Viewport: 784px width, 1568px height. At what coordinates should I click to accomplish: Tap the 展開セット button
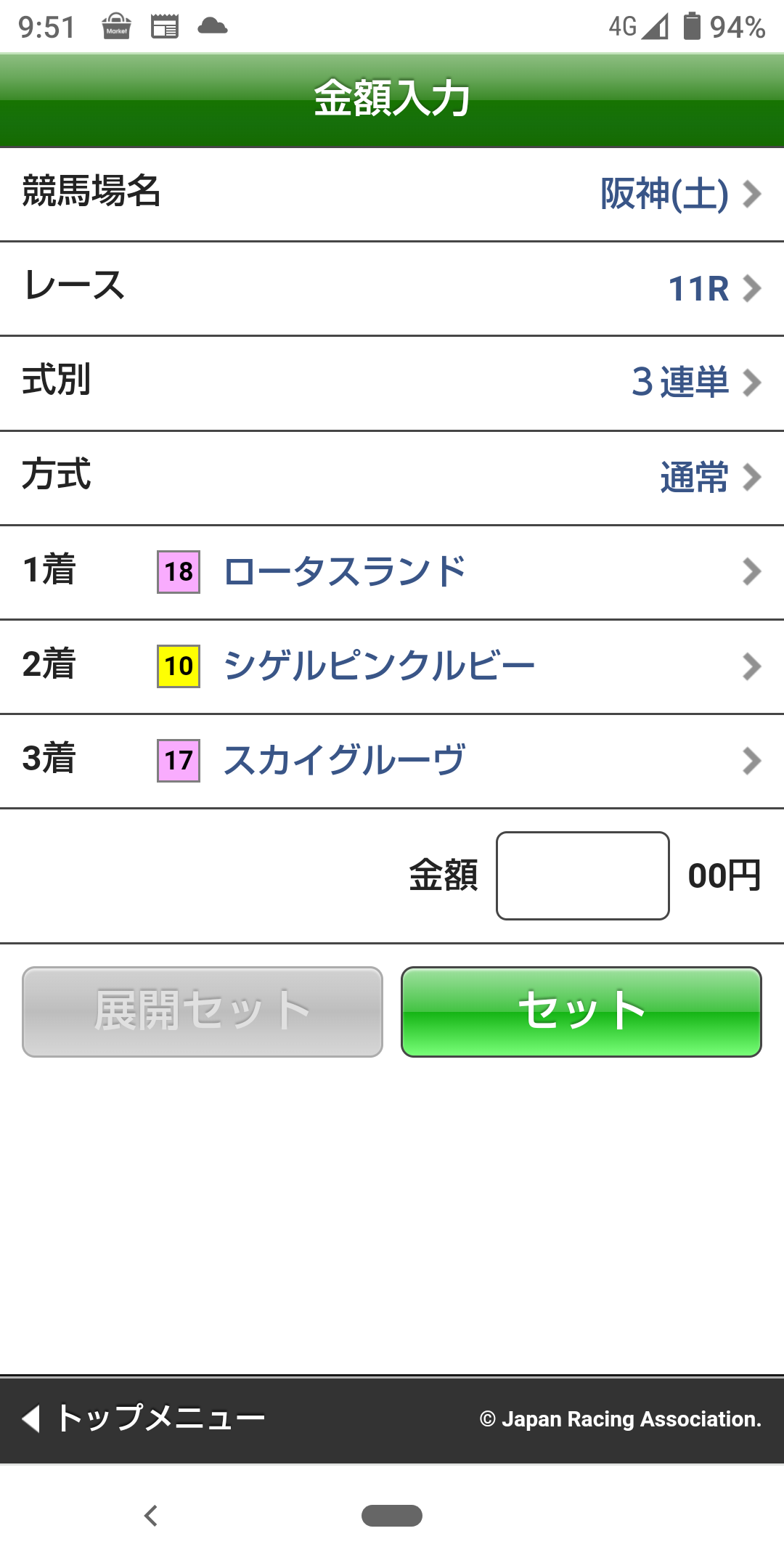click(x=203, y=1011)
